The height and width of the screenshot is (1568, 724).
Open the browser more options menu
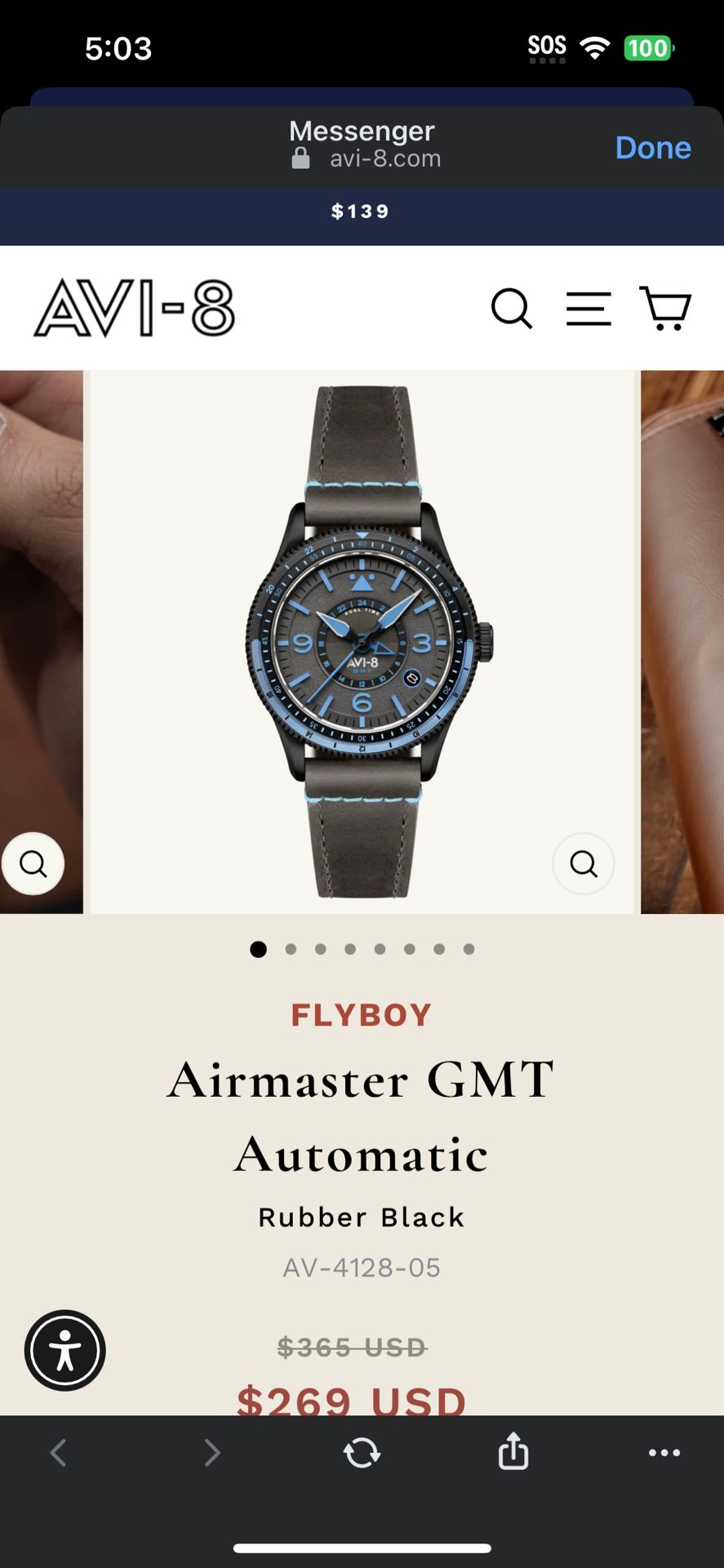[x=664, y=1453]
